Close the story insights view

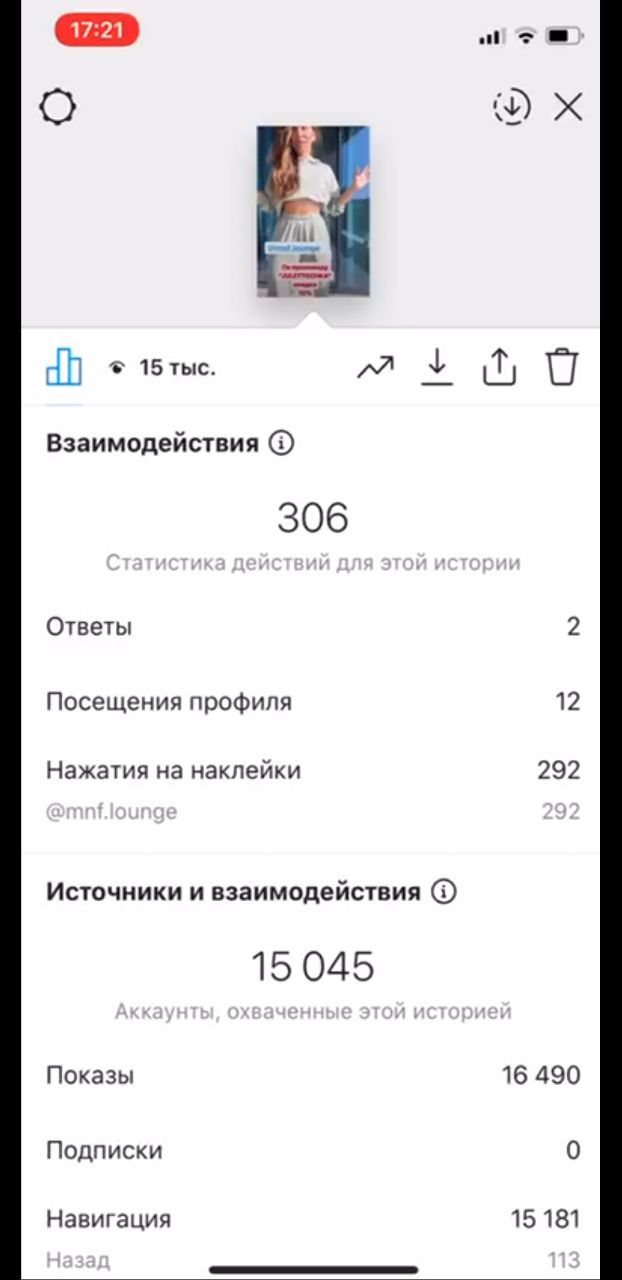point(568,107)
